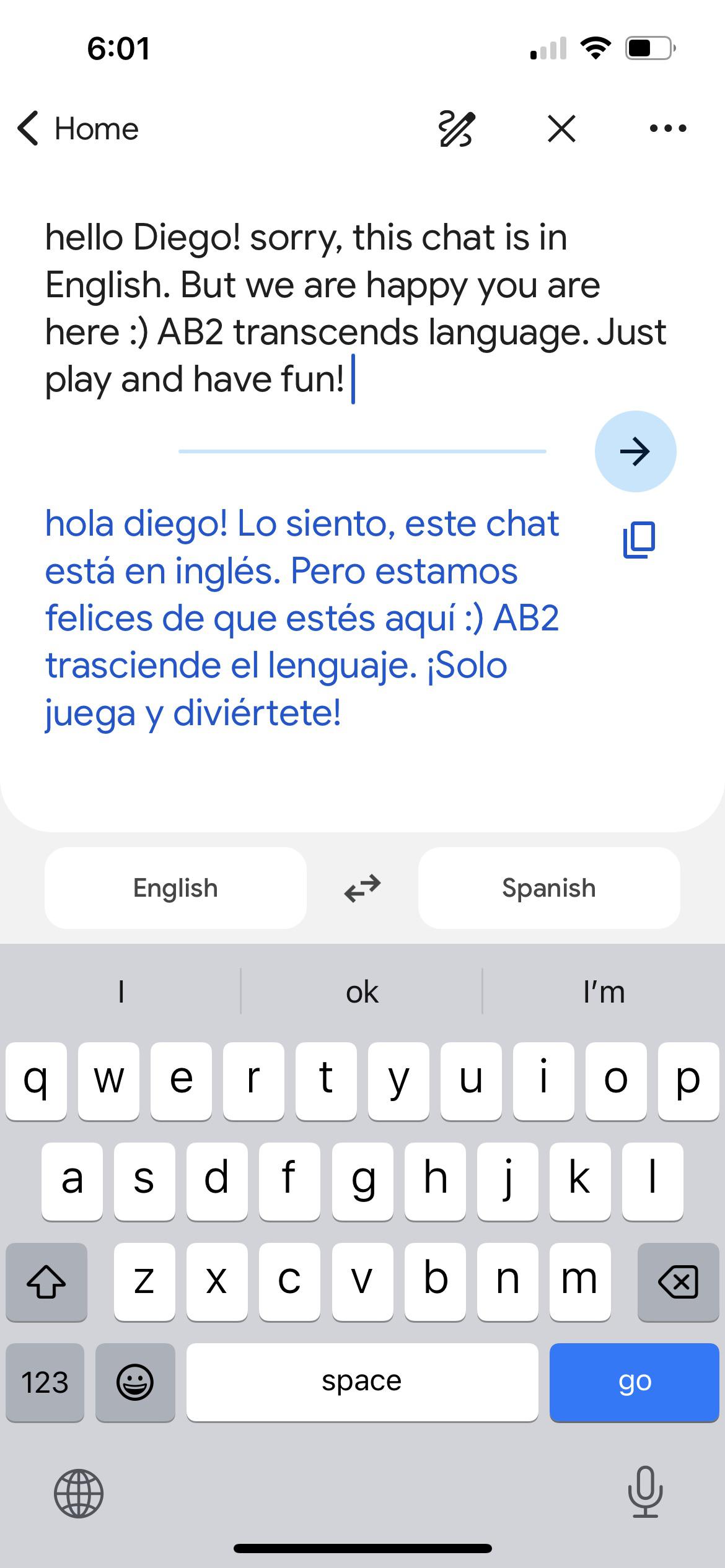Open the handwriting input tool

coord(457,129)
